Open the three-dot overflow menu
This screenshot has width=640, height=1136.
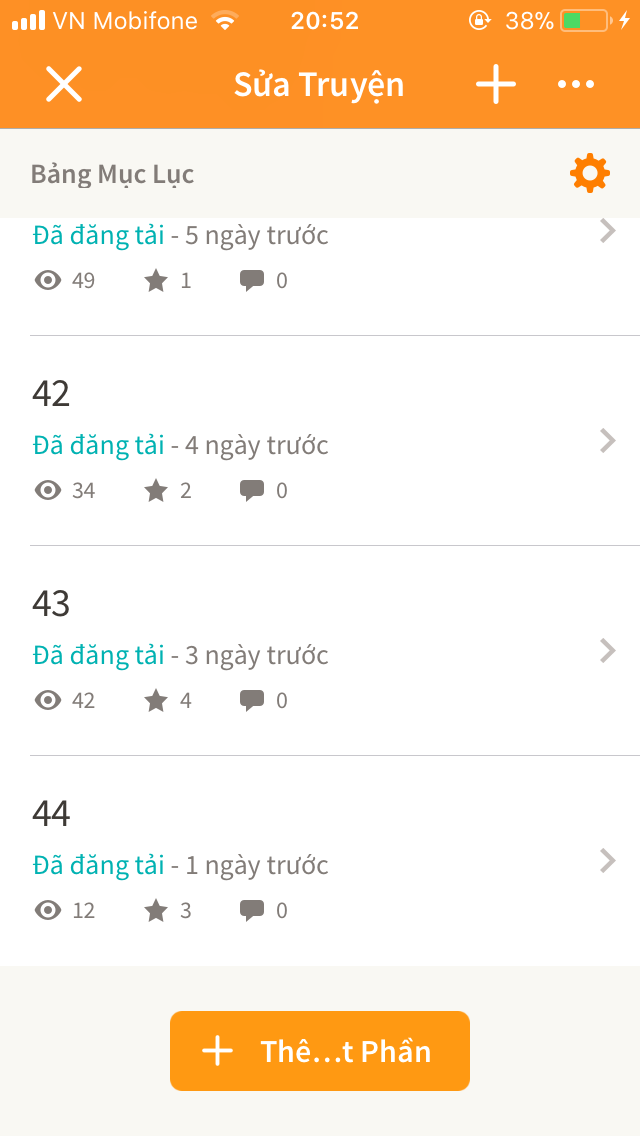(x=576, y=85)
